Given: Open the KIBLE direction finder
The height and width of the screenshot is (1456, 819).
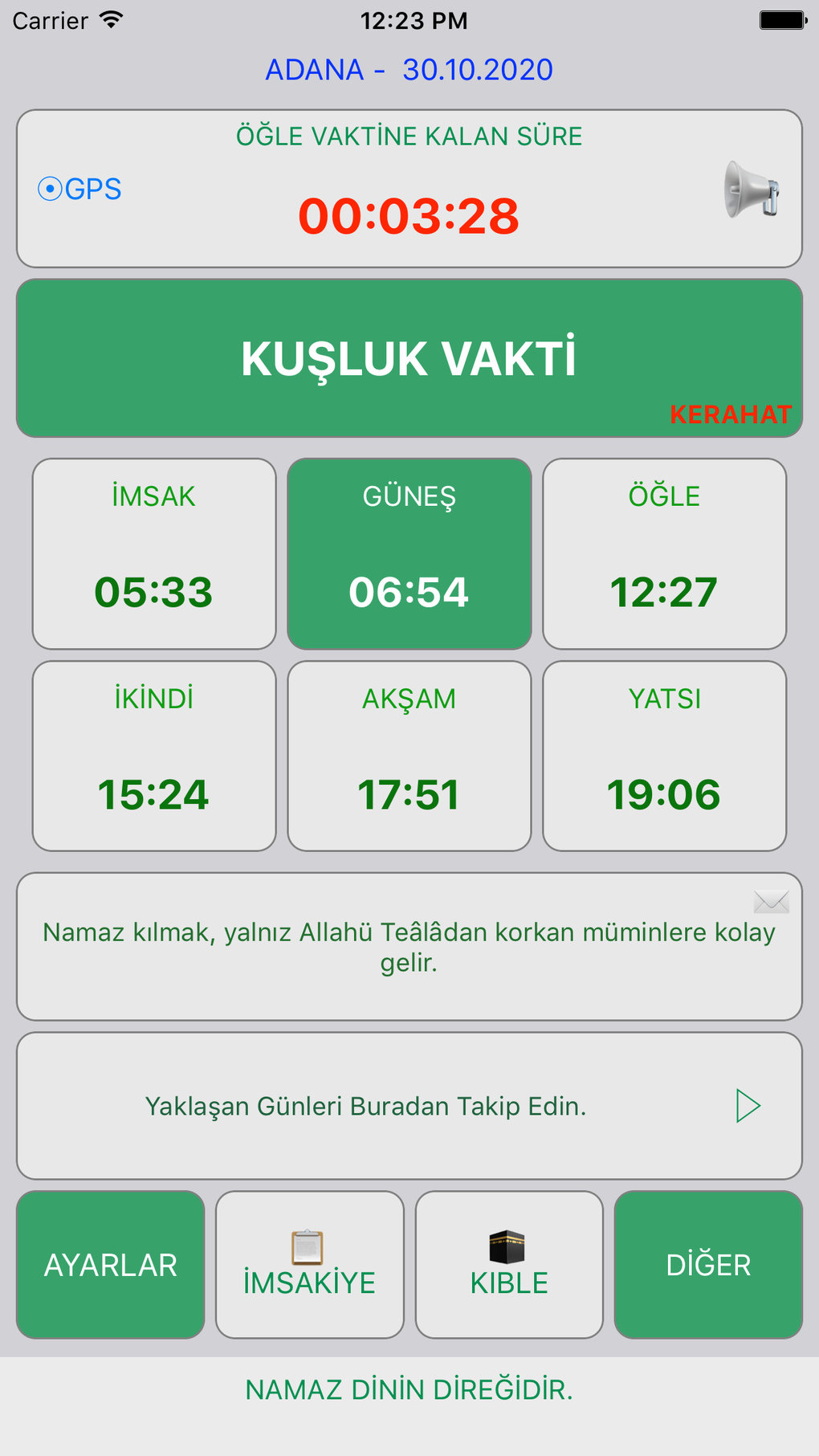Looking at the screenshot, I should (x=509, y=1264).
